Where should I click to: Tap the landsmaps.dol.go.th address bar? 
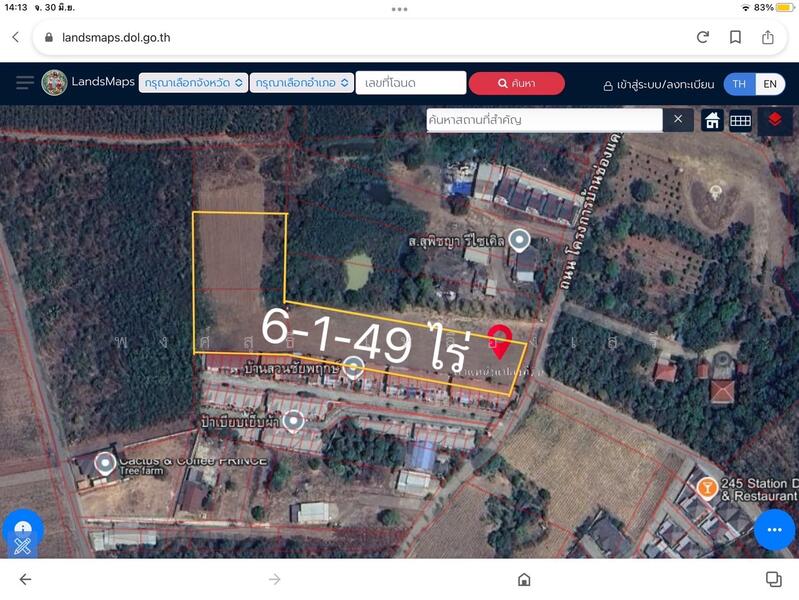click(x=360, y=37)
